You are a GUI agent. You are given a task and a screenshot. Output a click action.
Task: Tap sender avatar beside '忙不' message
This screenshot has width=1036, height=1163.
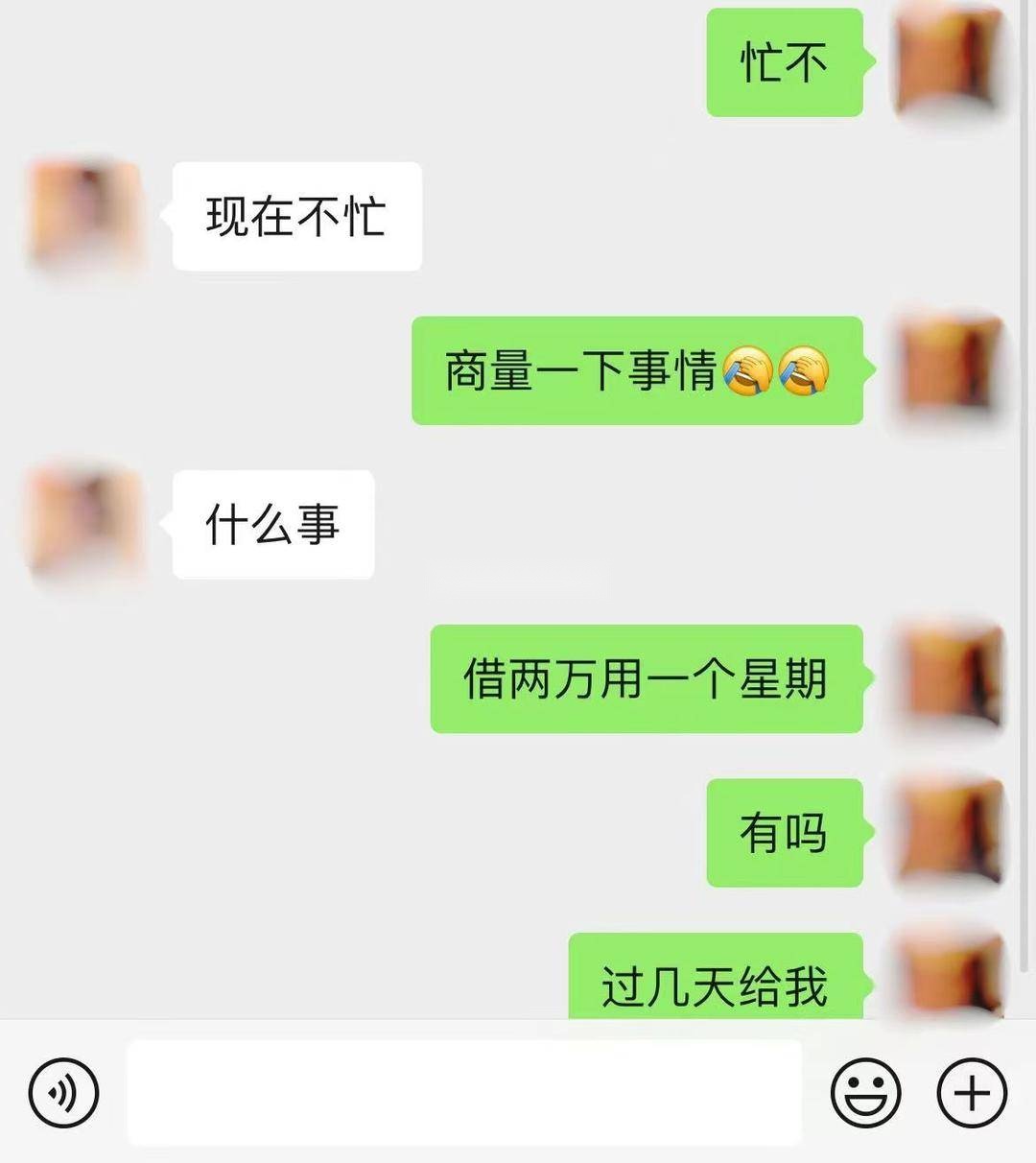click(x=949, y=63)
